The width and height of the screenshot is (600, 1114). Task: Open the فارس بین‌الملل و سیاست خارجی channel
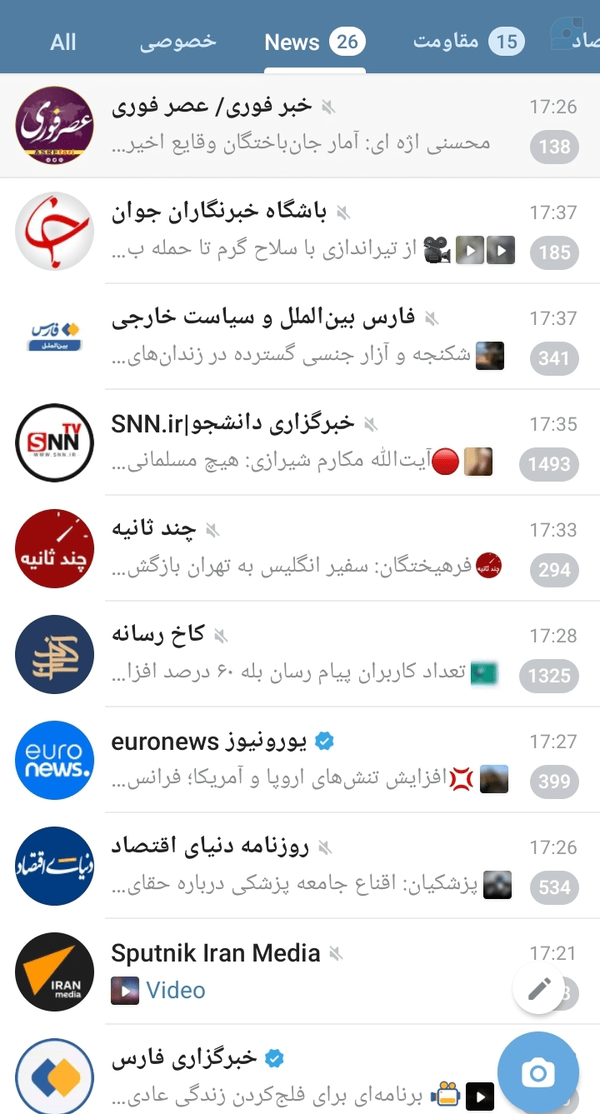click(300, 337)
